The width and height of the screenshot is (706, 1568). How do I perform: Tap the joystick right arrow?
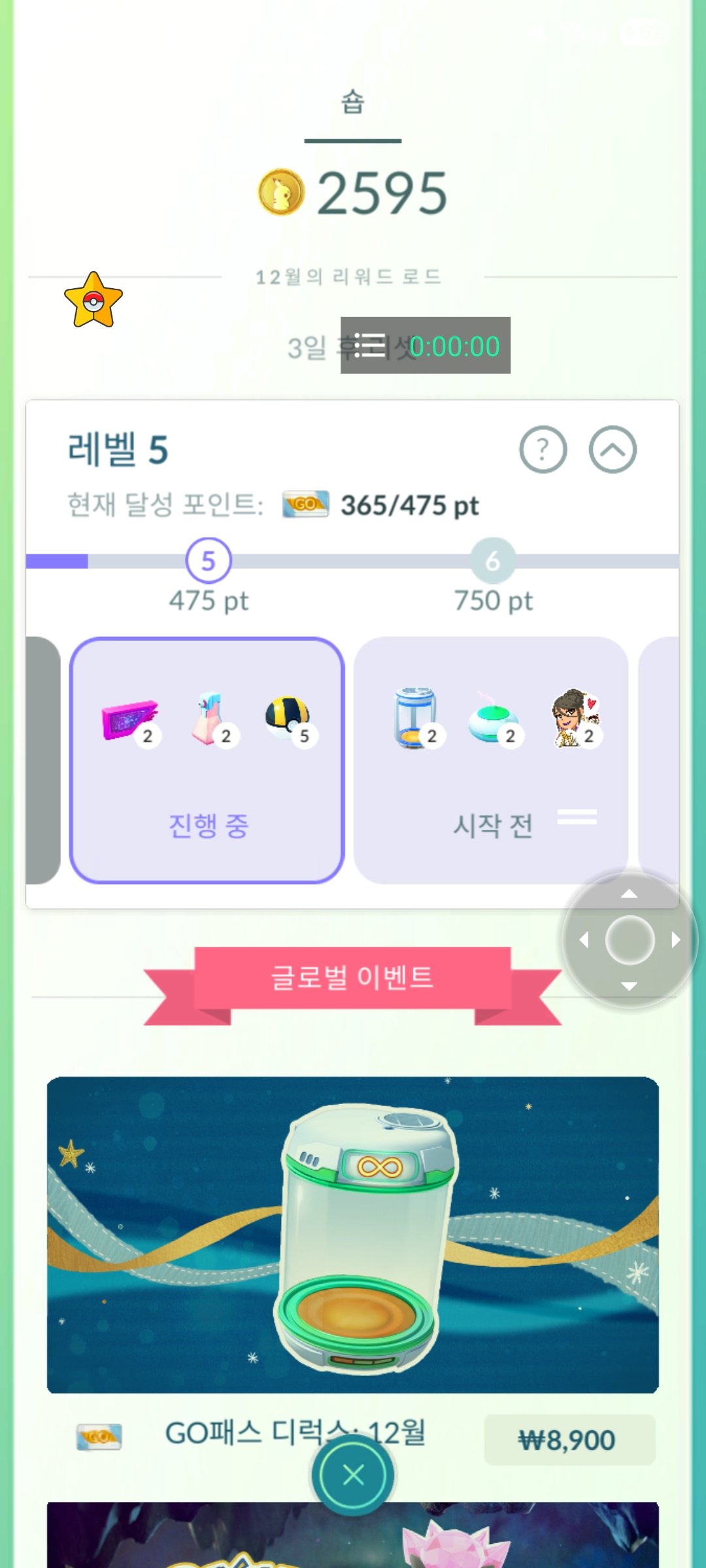point(677,940)
